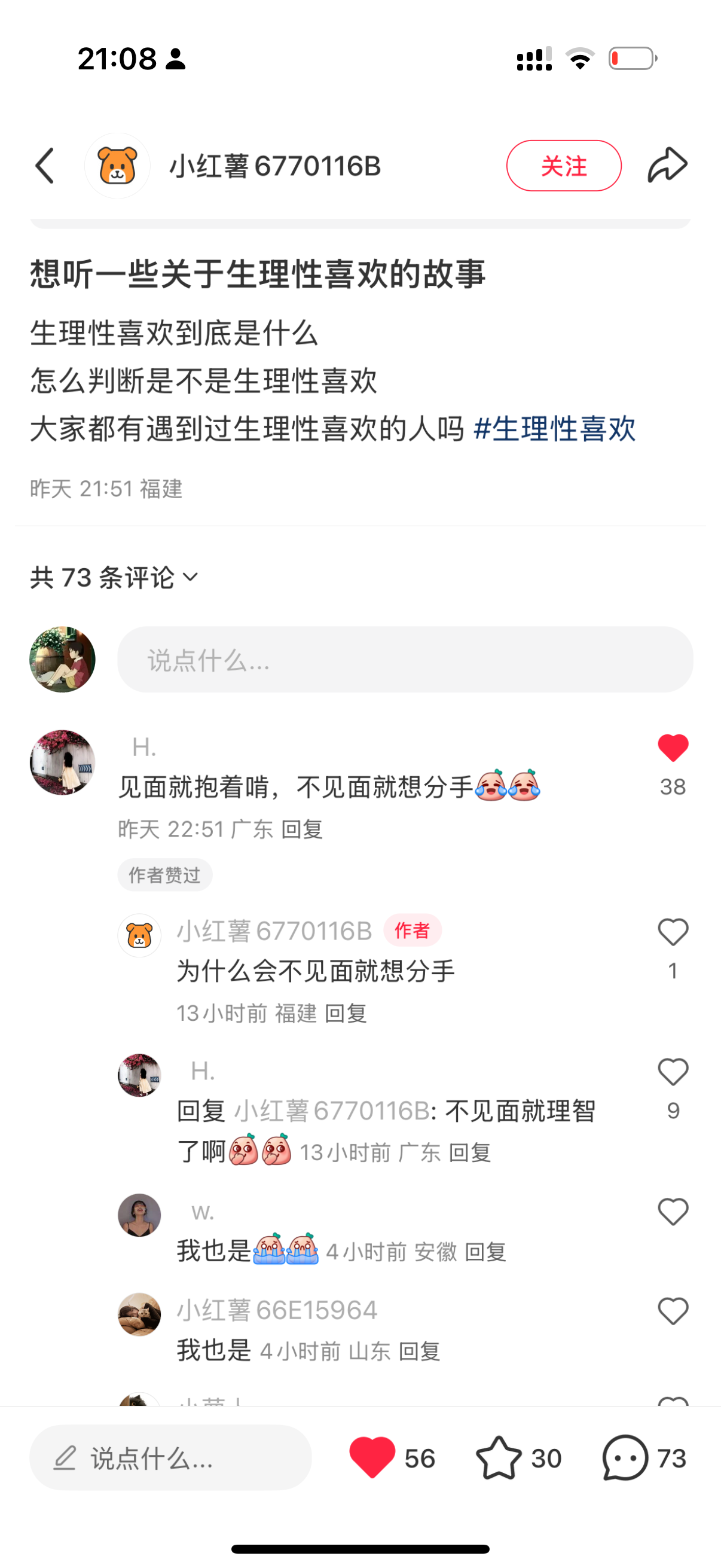The image size is (721, 1568).
Task: Save the post with the star icon
Action: [x=499, y=1457]
